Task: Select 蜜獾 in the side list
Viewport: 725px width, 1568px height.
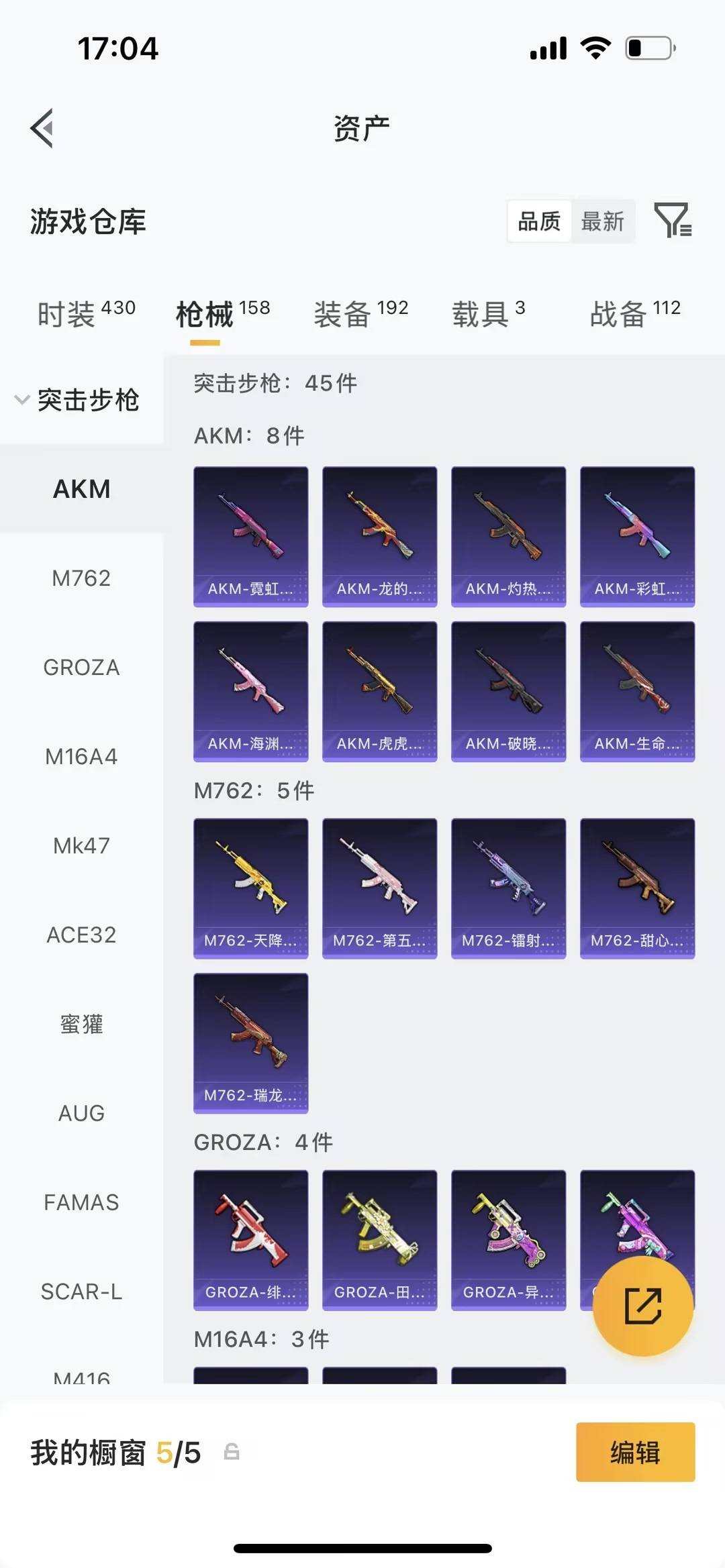Action: [x=81, y=1024]
